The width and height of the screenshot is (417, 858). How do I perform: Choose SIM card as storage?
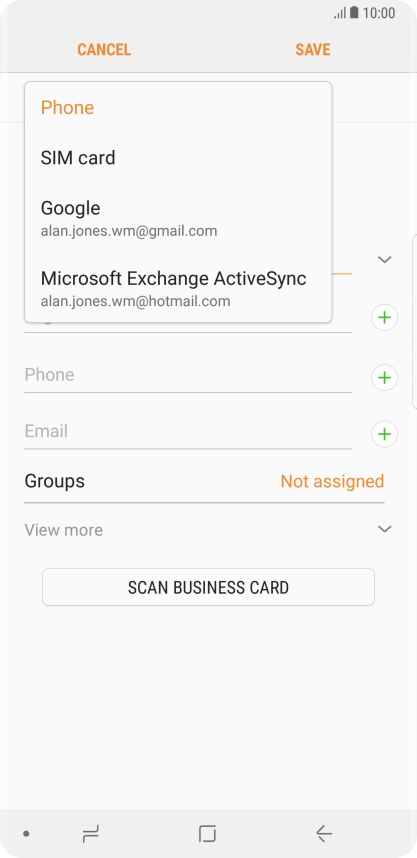click(178, 158)
